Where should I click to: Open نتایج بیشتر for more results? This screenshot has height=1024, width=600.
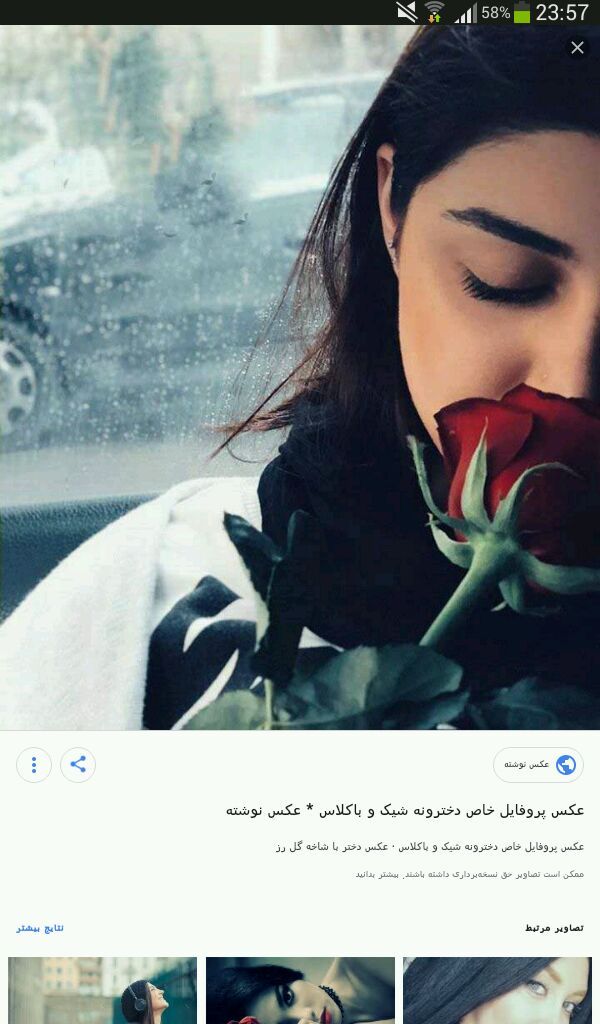[x=40, y=929]
